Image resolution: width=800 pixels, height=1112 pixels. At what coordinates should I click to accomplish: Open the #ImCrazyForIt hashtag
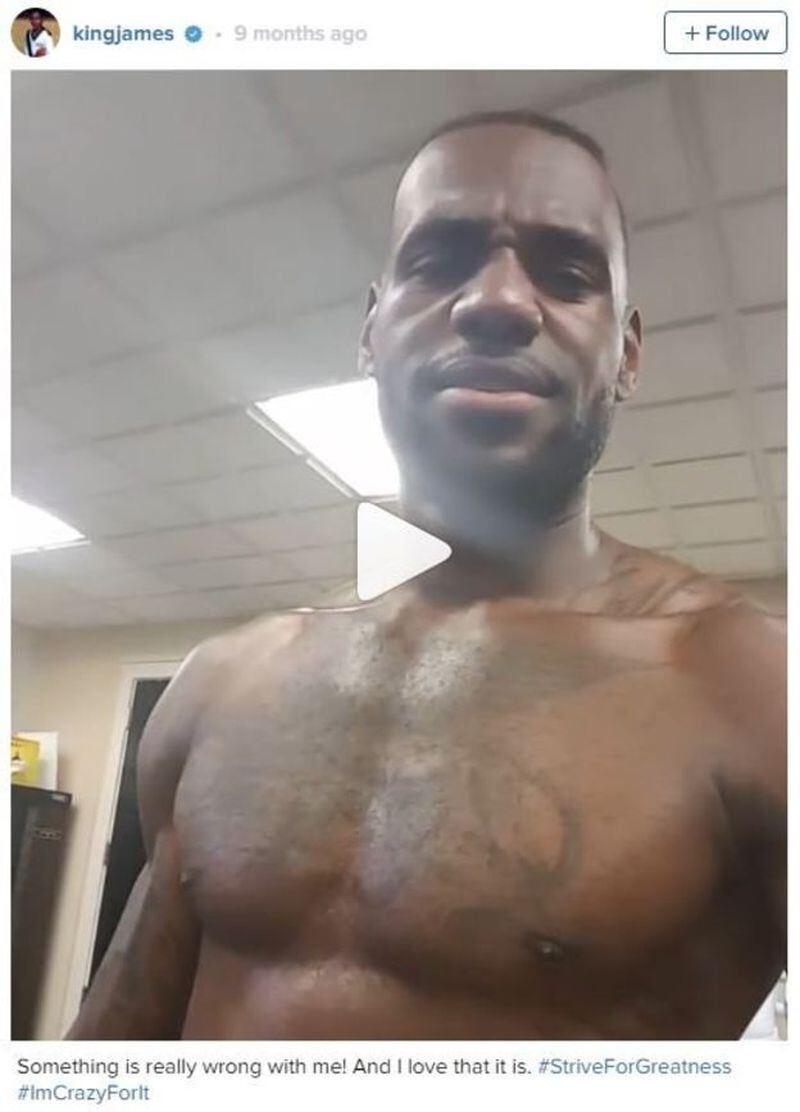(83, 1092)
